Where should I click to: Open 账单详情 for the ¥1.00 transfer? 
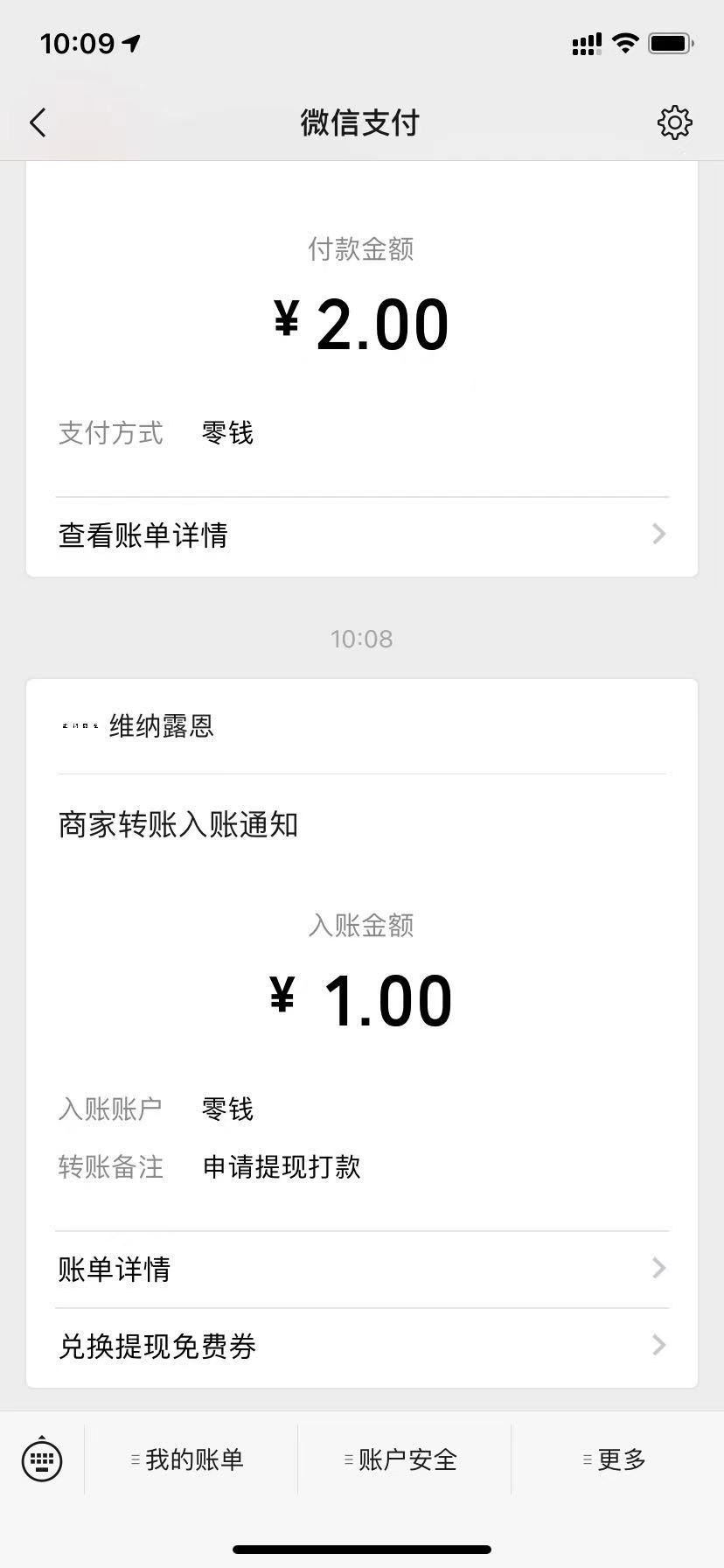coord(361,1269)
